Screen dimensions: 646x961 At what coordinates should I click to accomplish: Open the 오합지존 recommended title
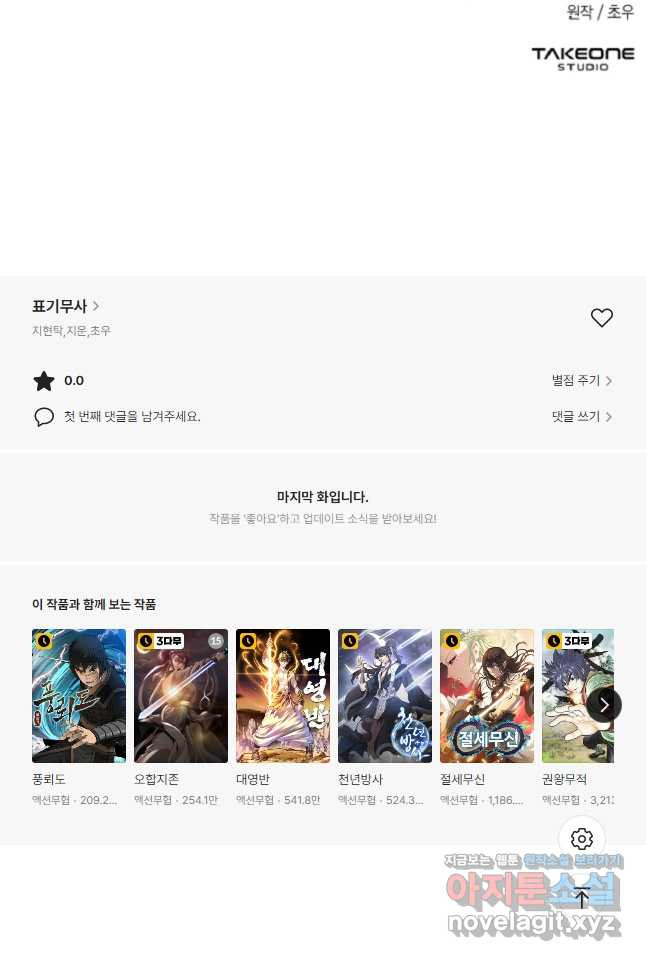[181, 696]
